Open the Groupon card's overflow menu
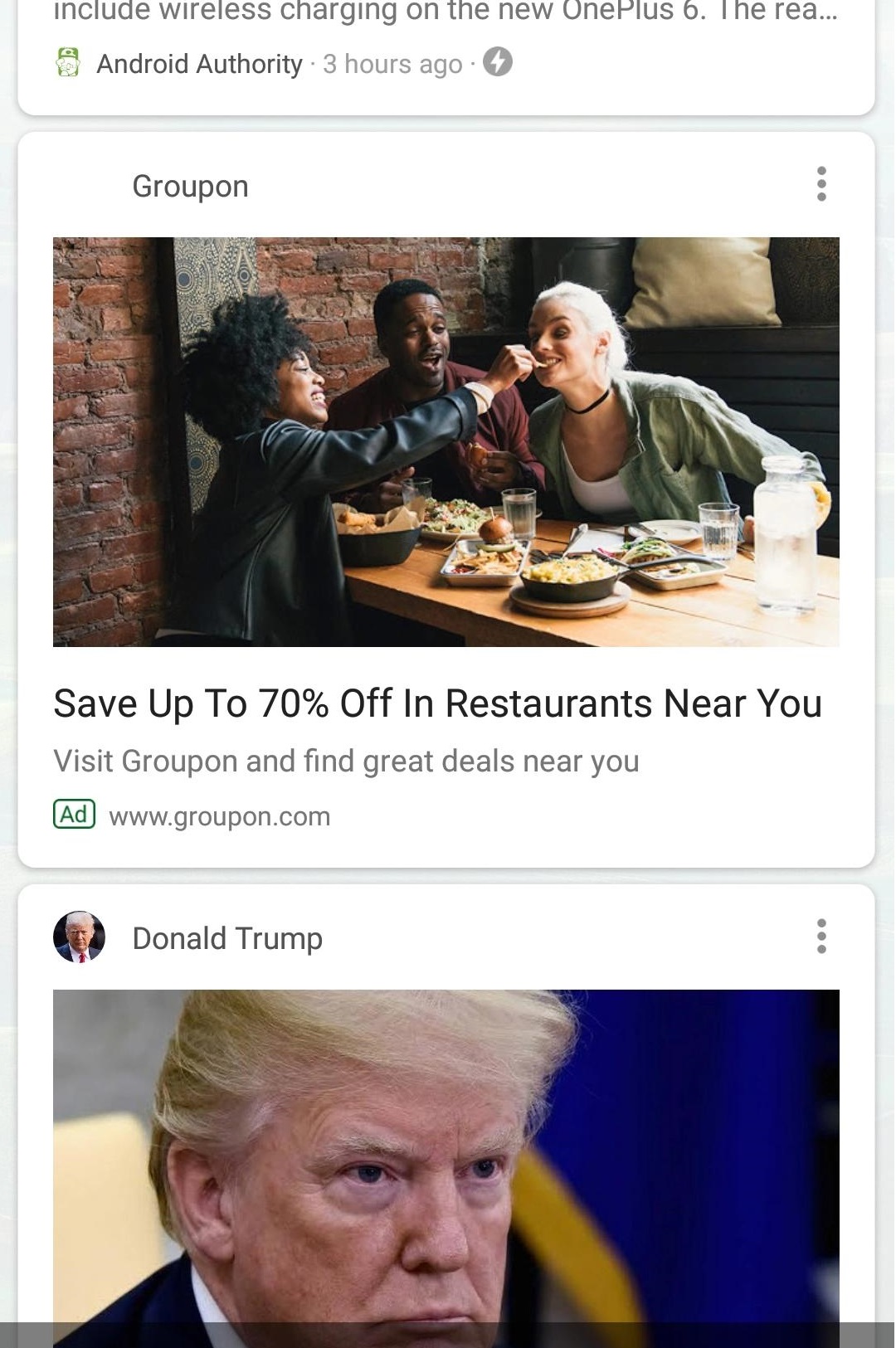896x1348 pixels. (x=821, y=184)
